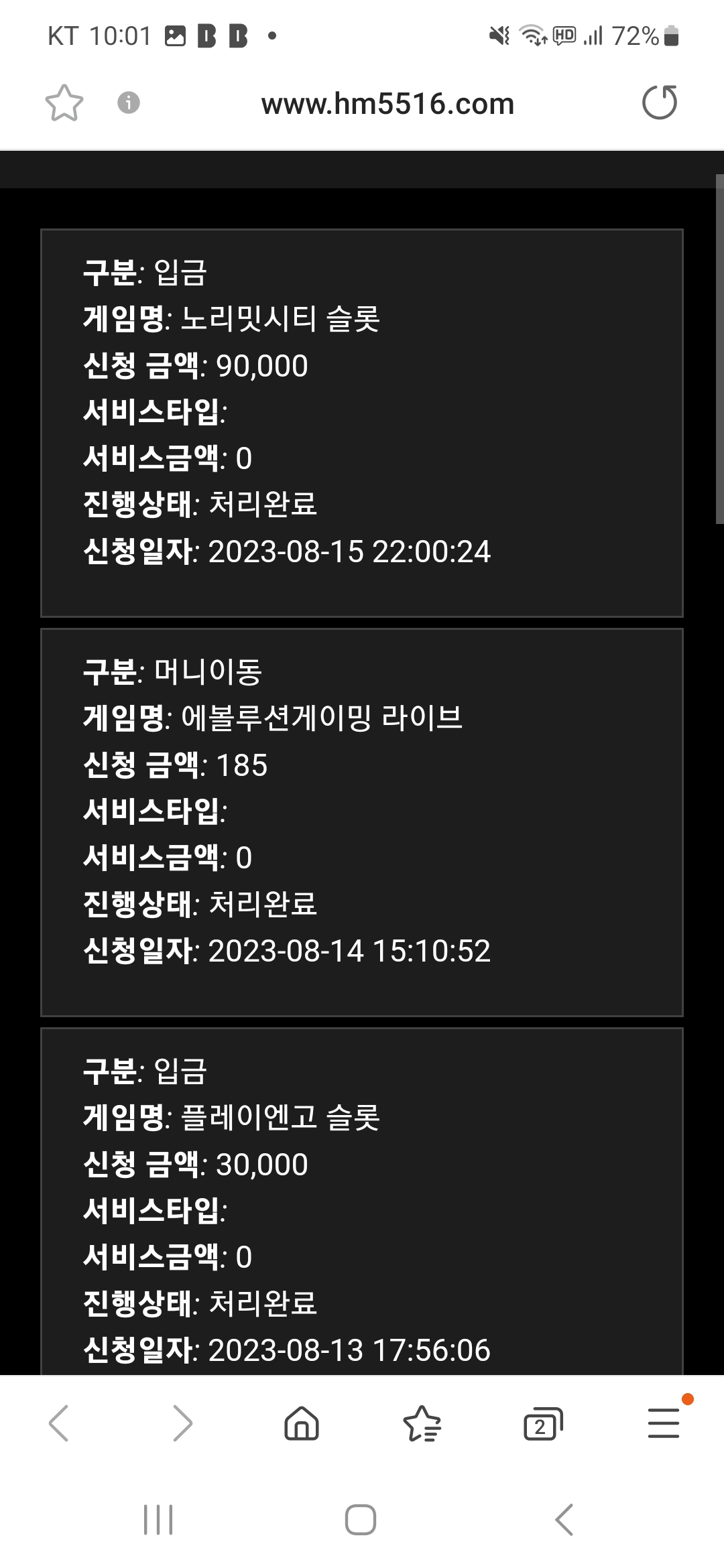Tap the system home button
Image resolution: width=724 pixels, height=1568 pixels.
point(361,1520)
